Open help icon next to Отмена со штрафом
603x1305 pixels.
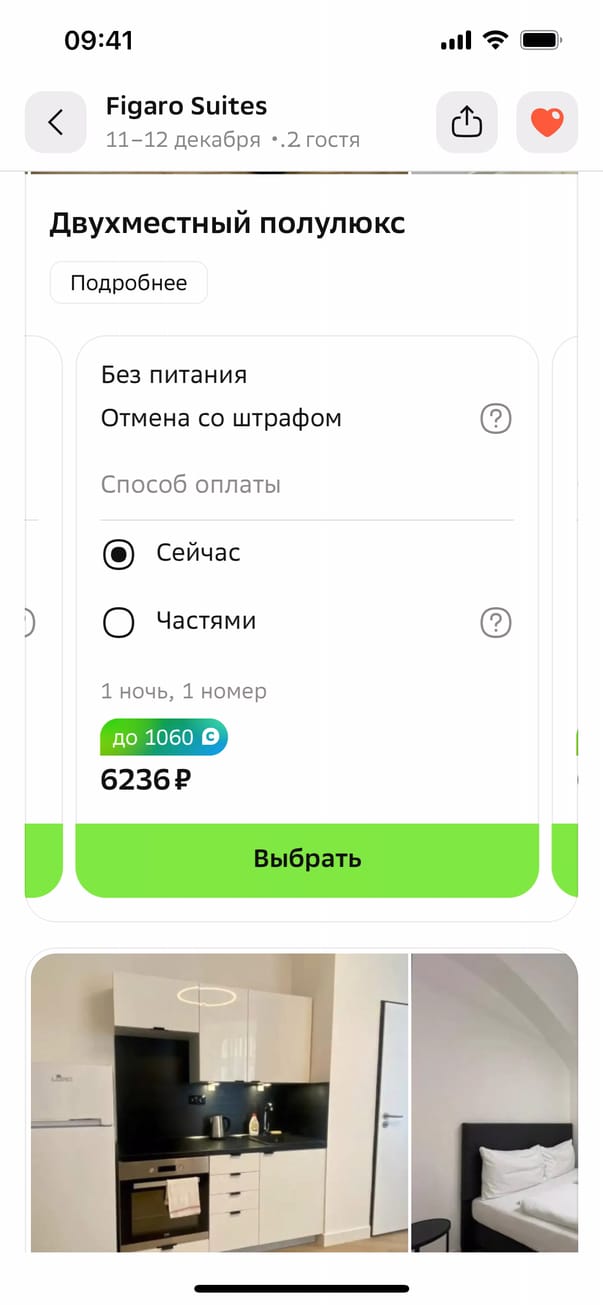496,418
